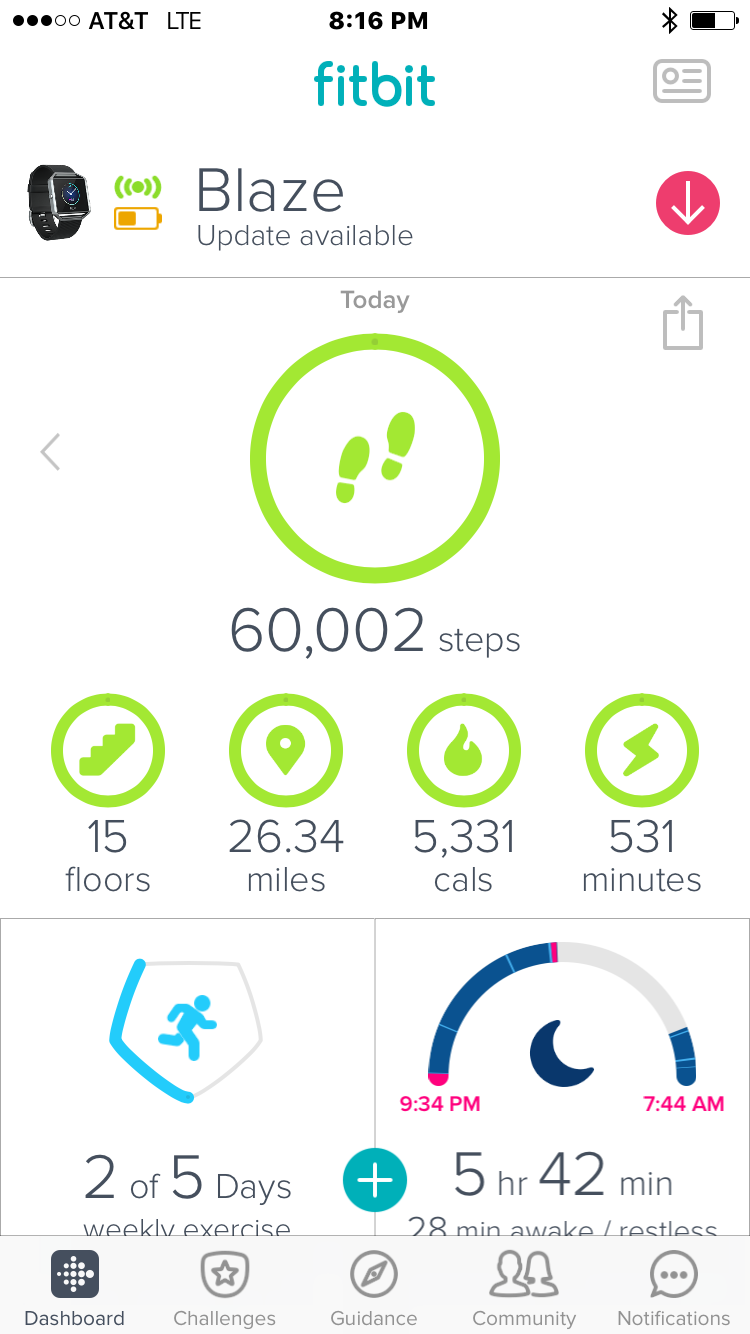Go to the previous day
The image size is (750, 1334).
click(50, 452)
